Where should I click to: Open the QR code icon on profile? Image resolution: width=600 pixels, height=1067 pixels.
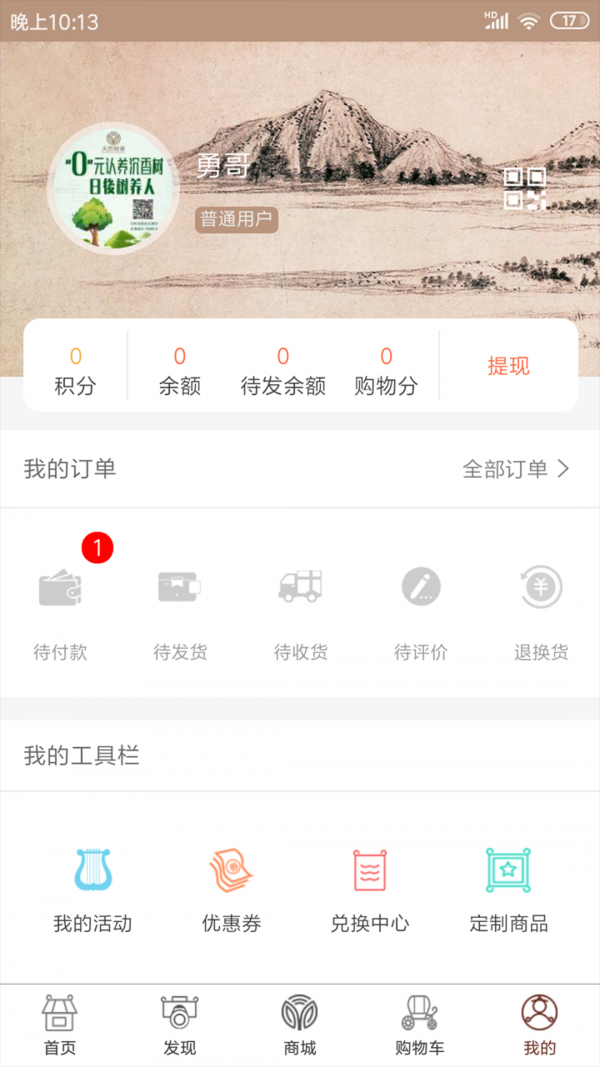(x=525, y=189)
